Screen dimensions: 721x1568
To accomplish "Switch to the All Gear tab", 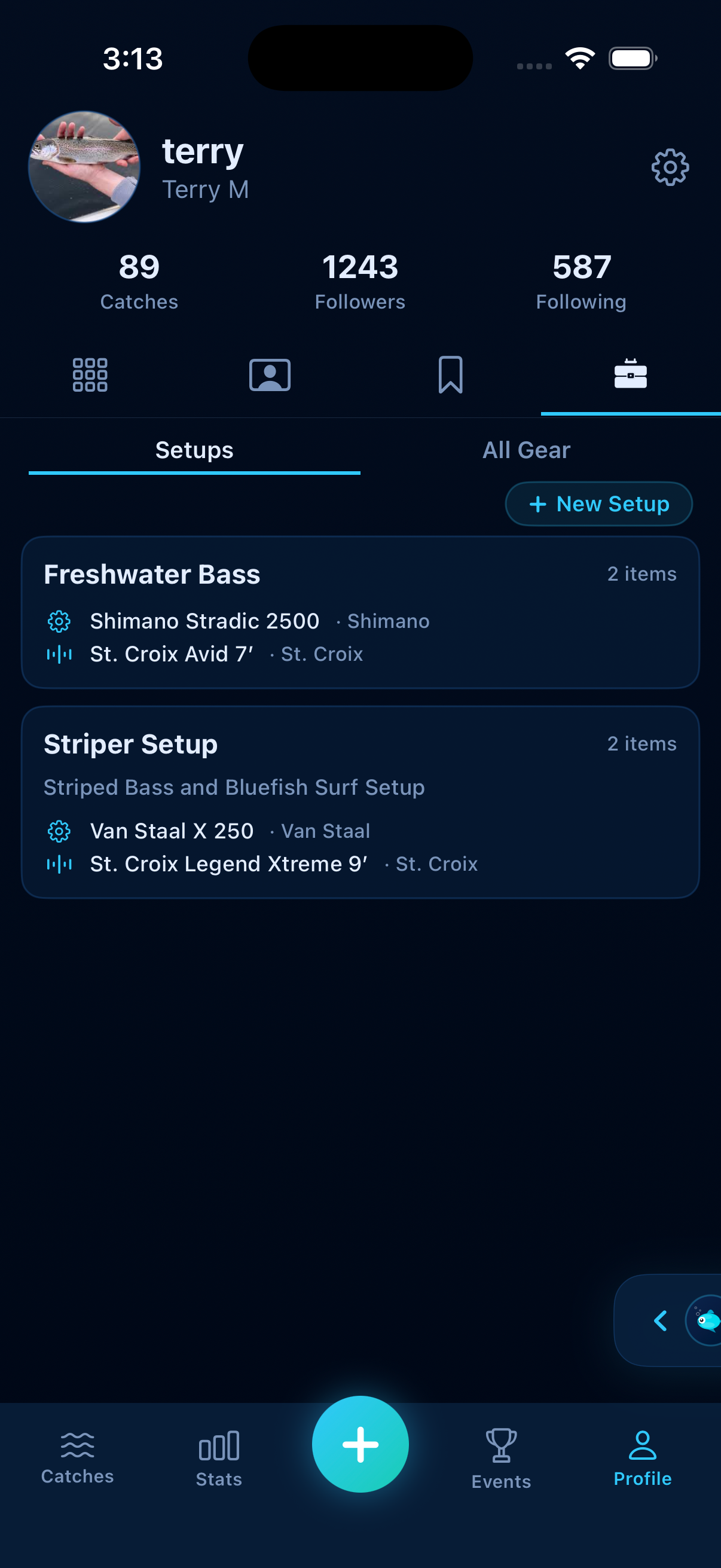I will (526, 450).
